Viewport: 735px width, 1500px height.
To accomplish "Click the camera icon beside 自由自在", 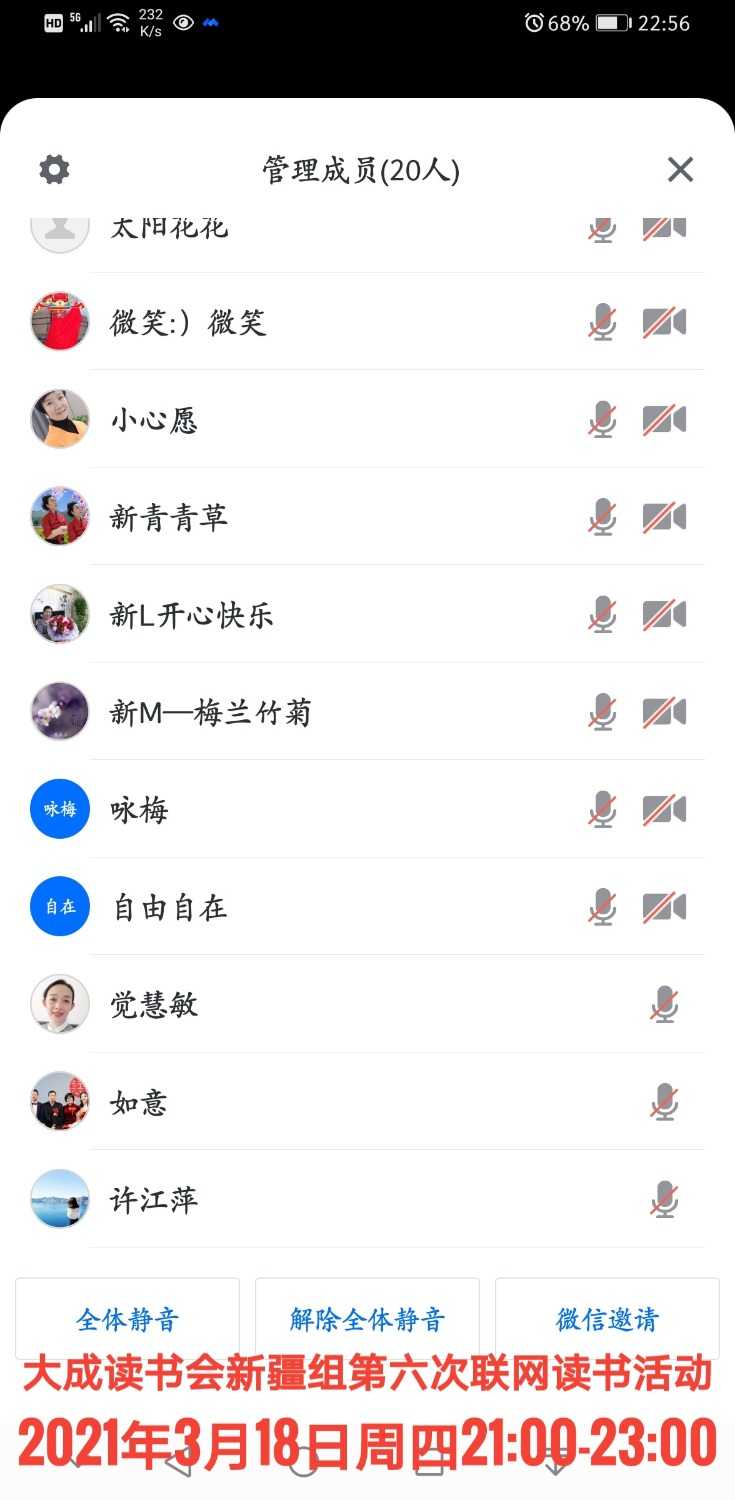I will [x=665, y=907].
